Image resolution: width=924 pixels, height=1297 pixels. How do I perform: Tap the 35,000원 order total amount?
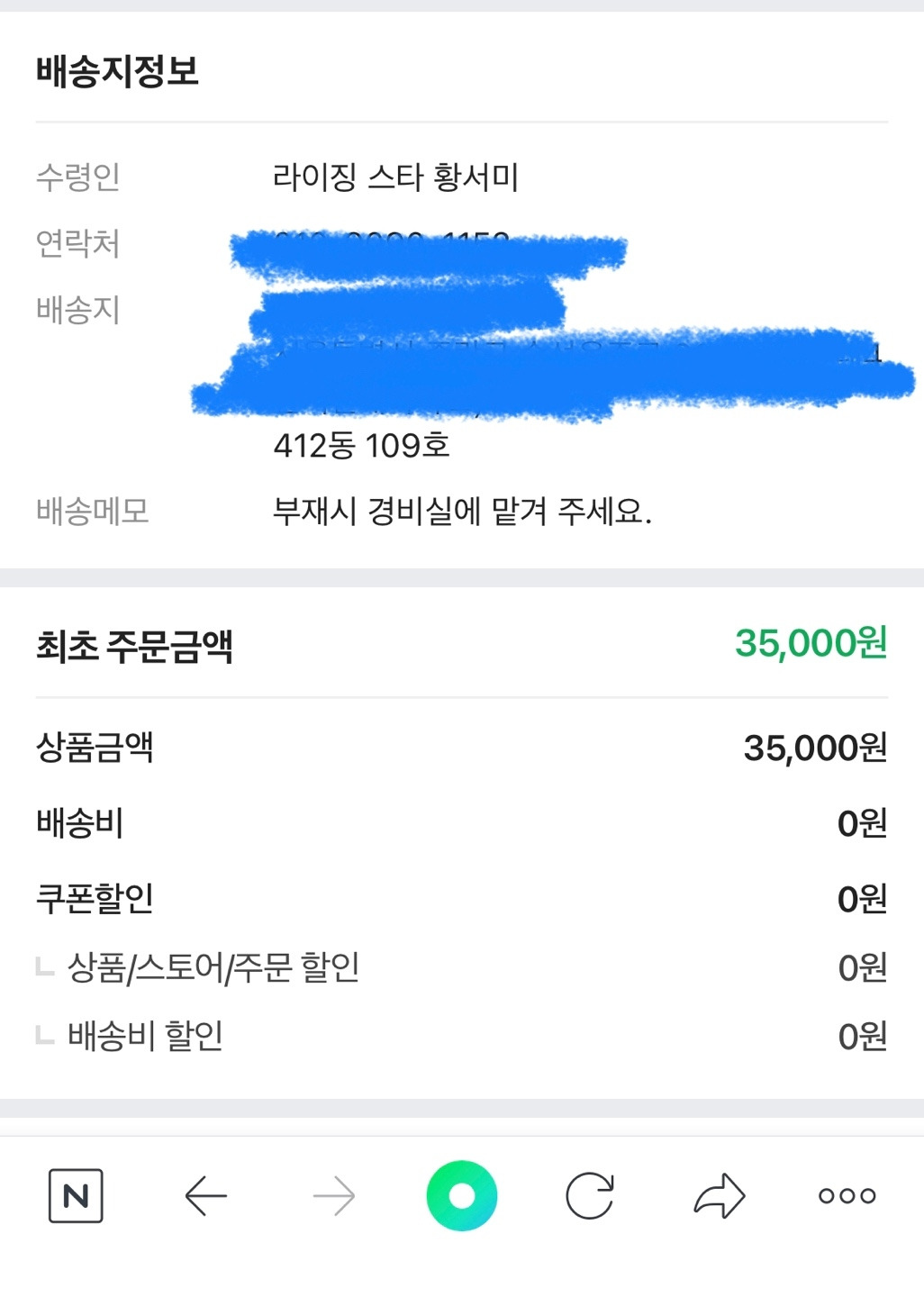(811, 644)
